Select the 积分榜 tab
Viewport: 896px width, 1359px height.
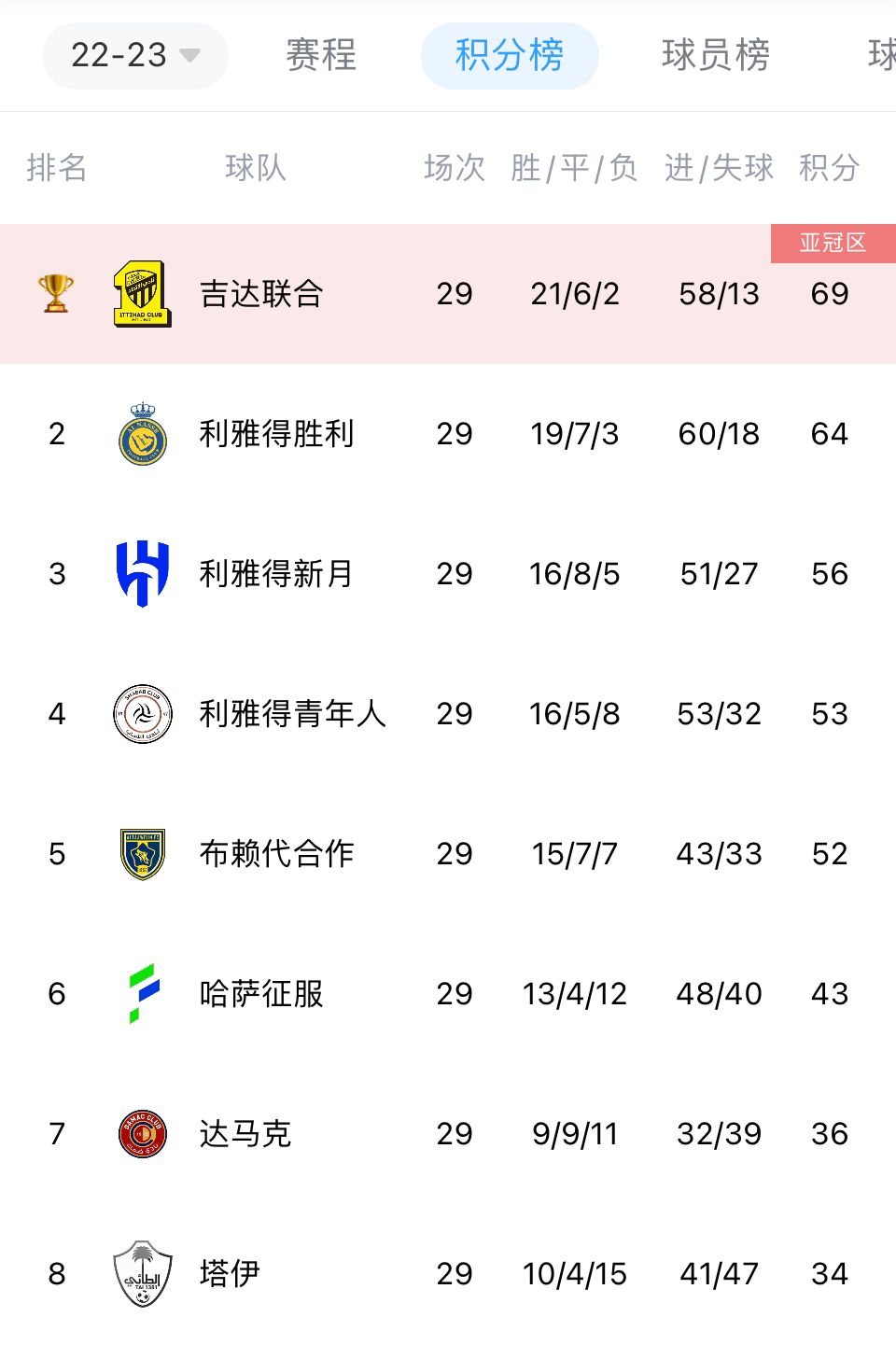pyautogui.click(x=510, y=56)
